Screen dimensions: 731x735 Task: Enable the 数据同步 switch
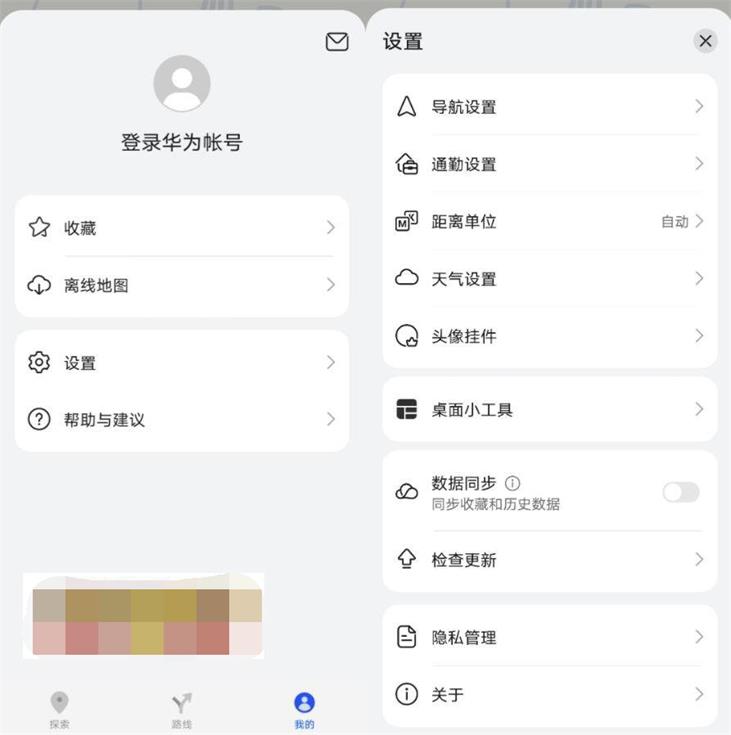pos(680,491)
